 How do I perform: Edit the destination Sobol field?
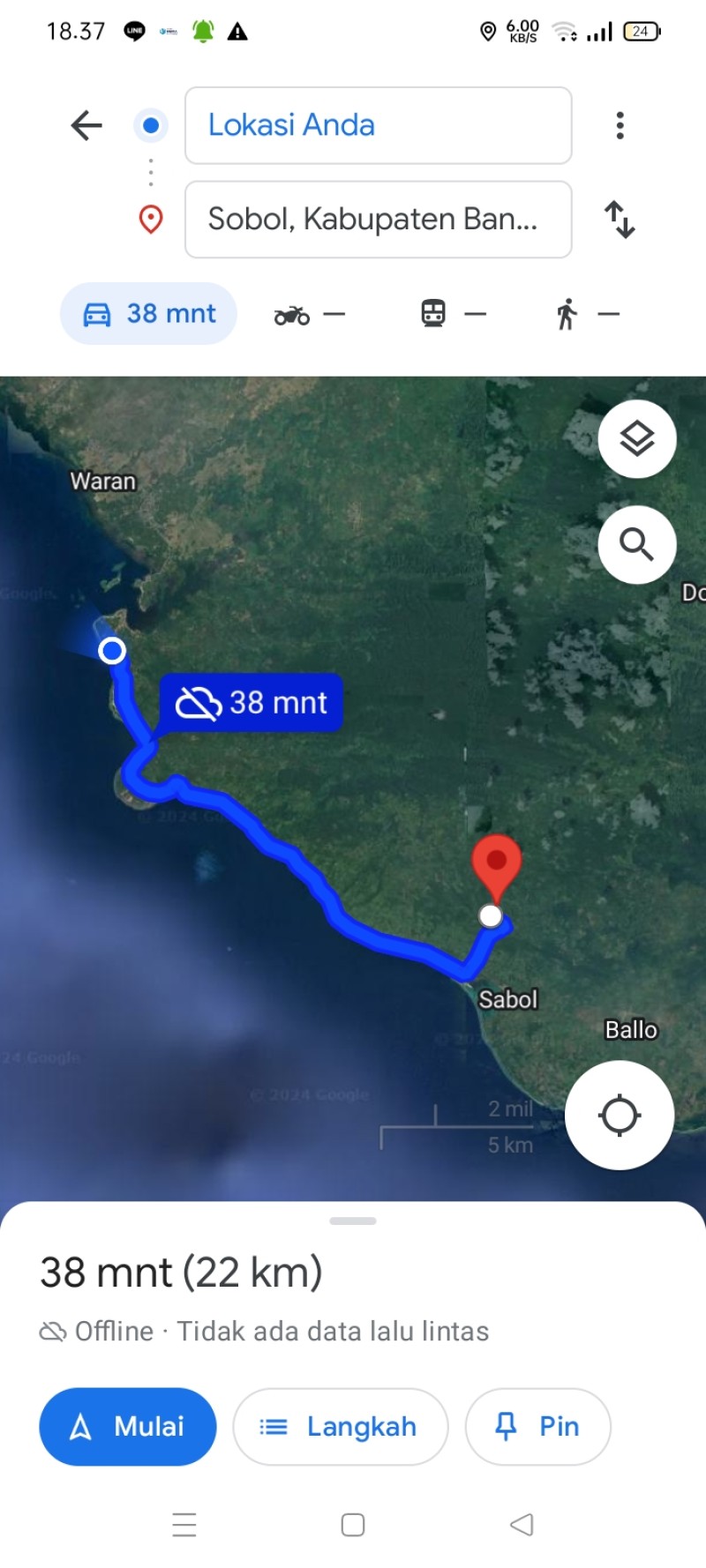pyautogui.click(x=378, y=220)
